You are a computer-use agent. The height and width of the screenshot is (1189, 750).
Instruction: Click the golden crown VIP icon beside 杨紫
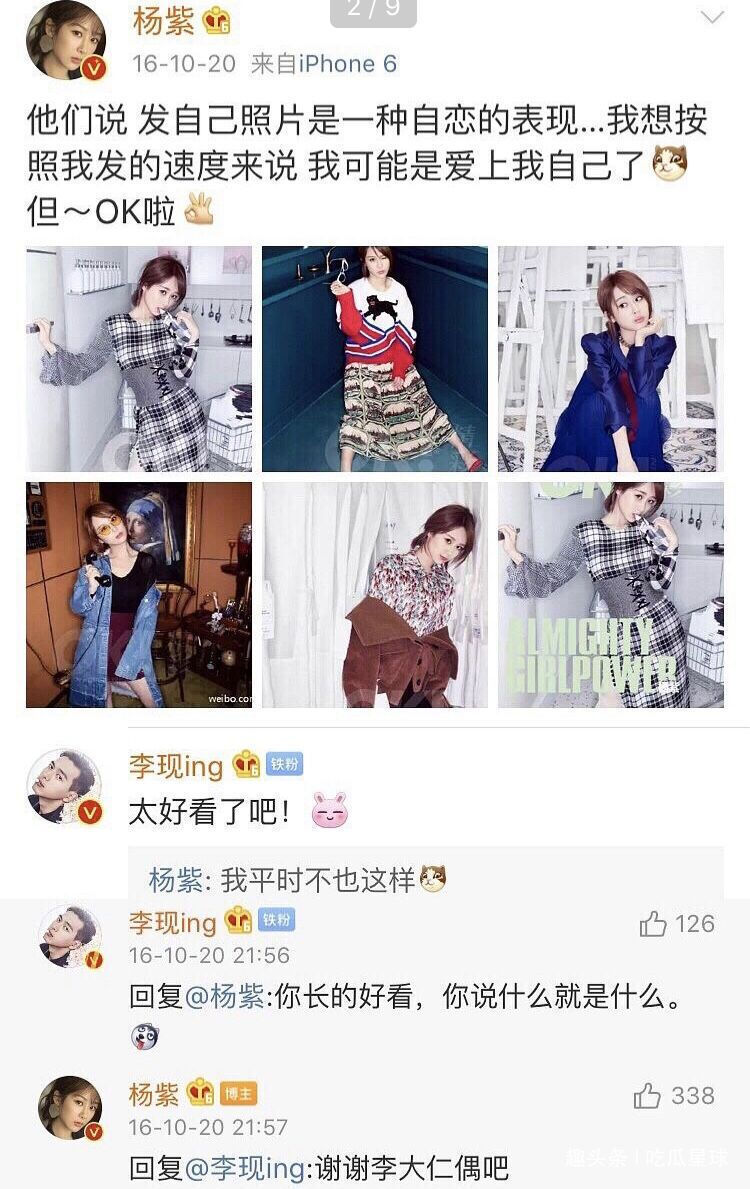pos(217,22)
